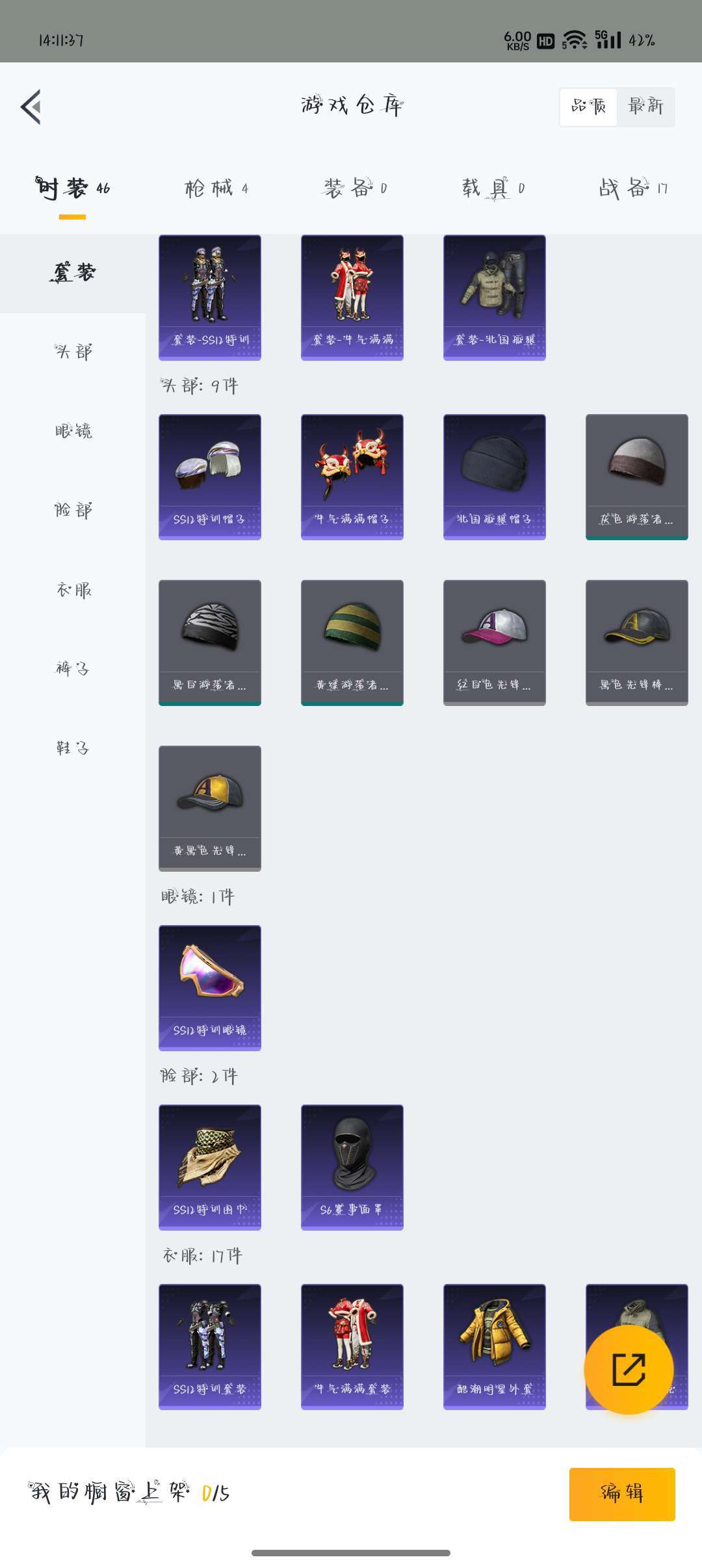Open the 战备 tab
This screenshot has height=1568, width=702.
(x=632, y=189)
